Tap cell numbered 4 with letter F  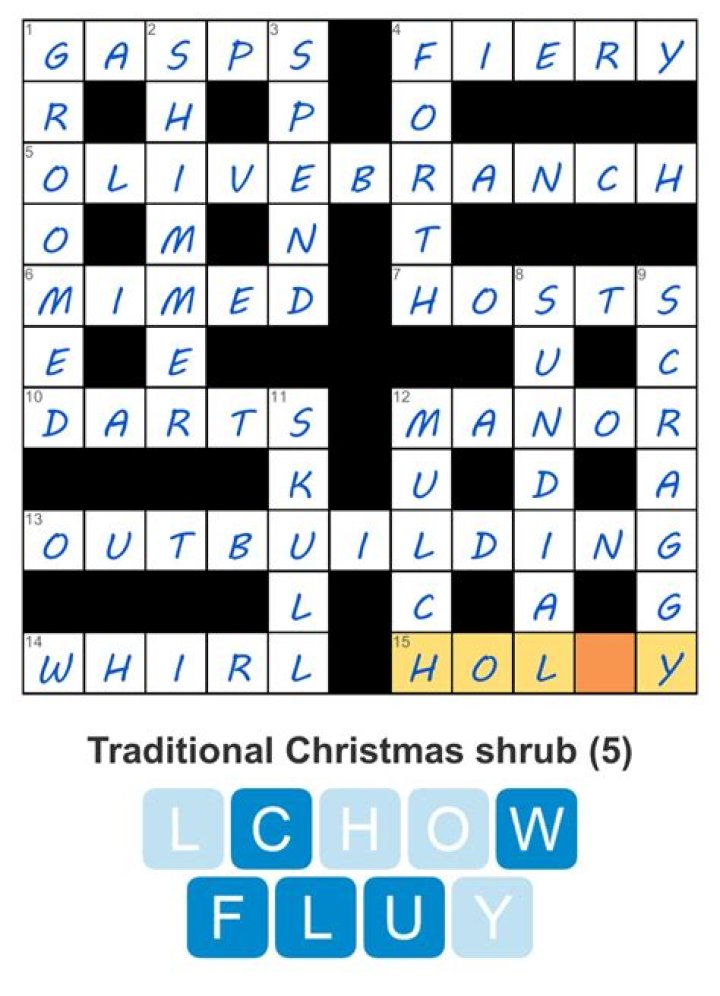tap(422, 57)
